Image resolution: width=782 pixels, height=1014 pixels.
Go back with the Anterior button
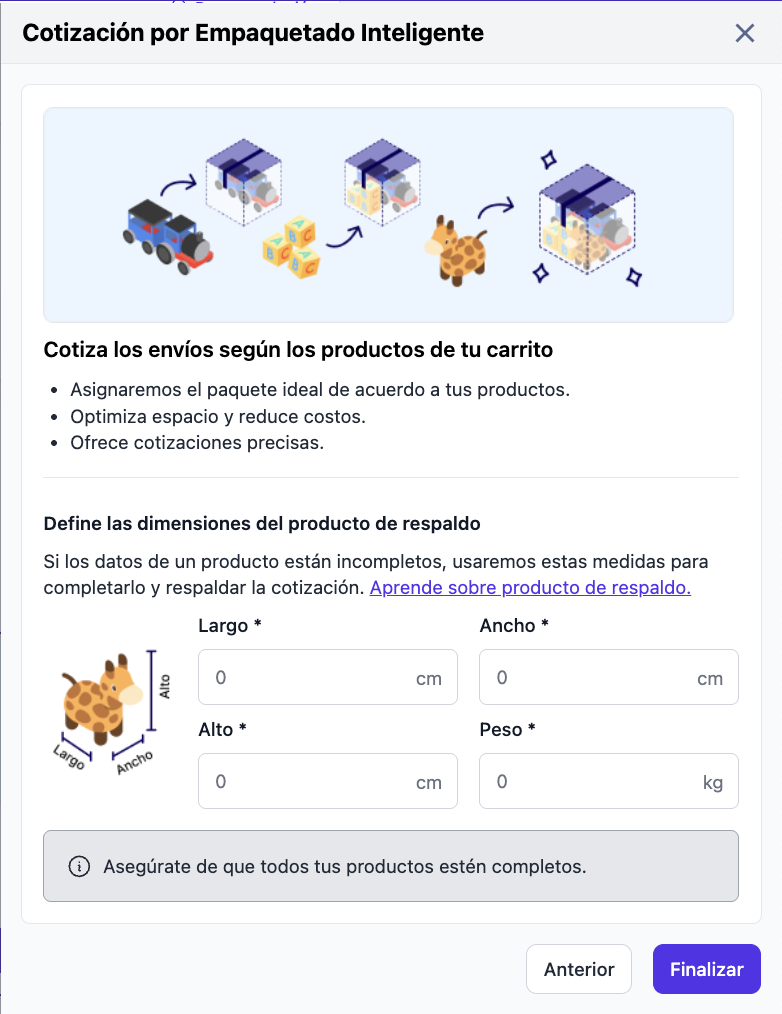tap(579, 969)
